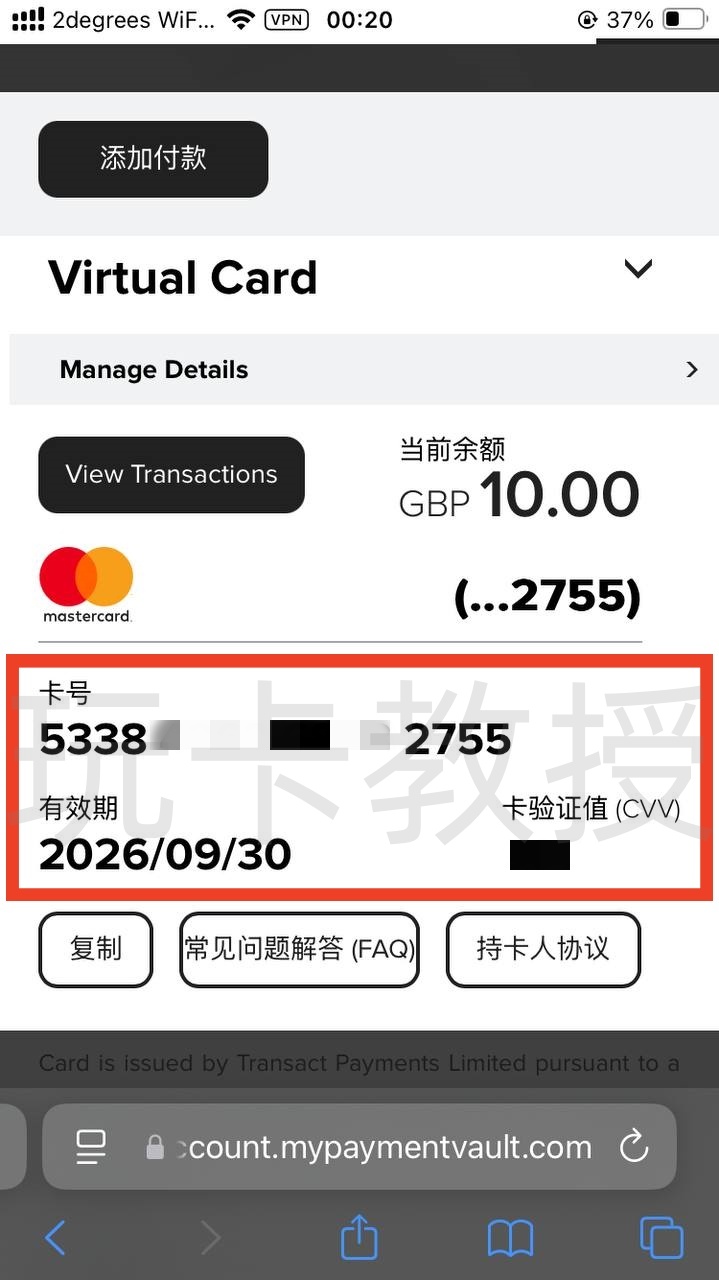
Task: Open the Manage Details row
Action: tap(363, 370)
